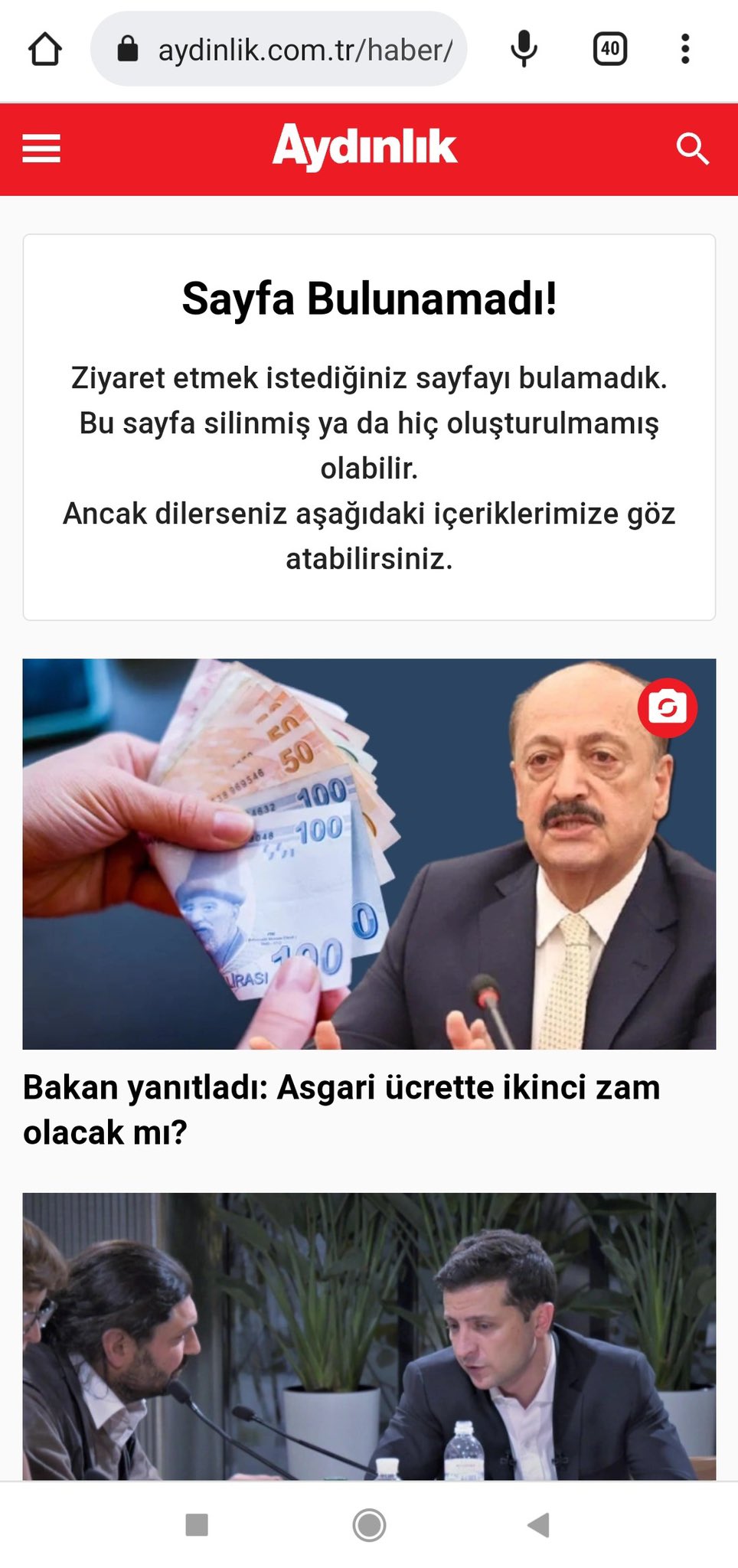738x1568 pixels.
Task: Read "Bakan yanıtladı: Asgari ücrette ikinci zam" headline
Action: (341, 1109)
